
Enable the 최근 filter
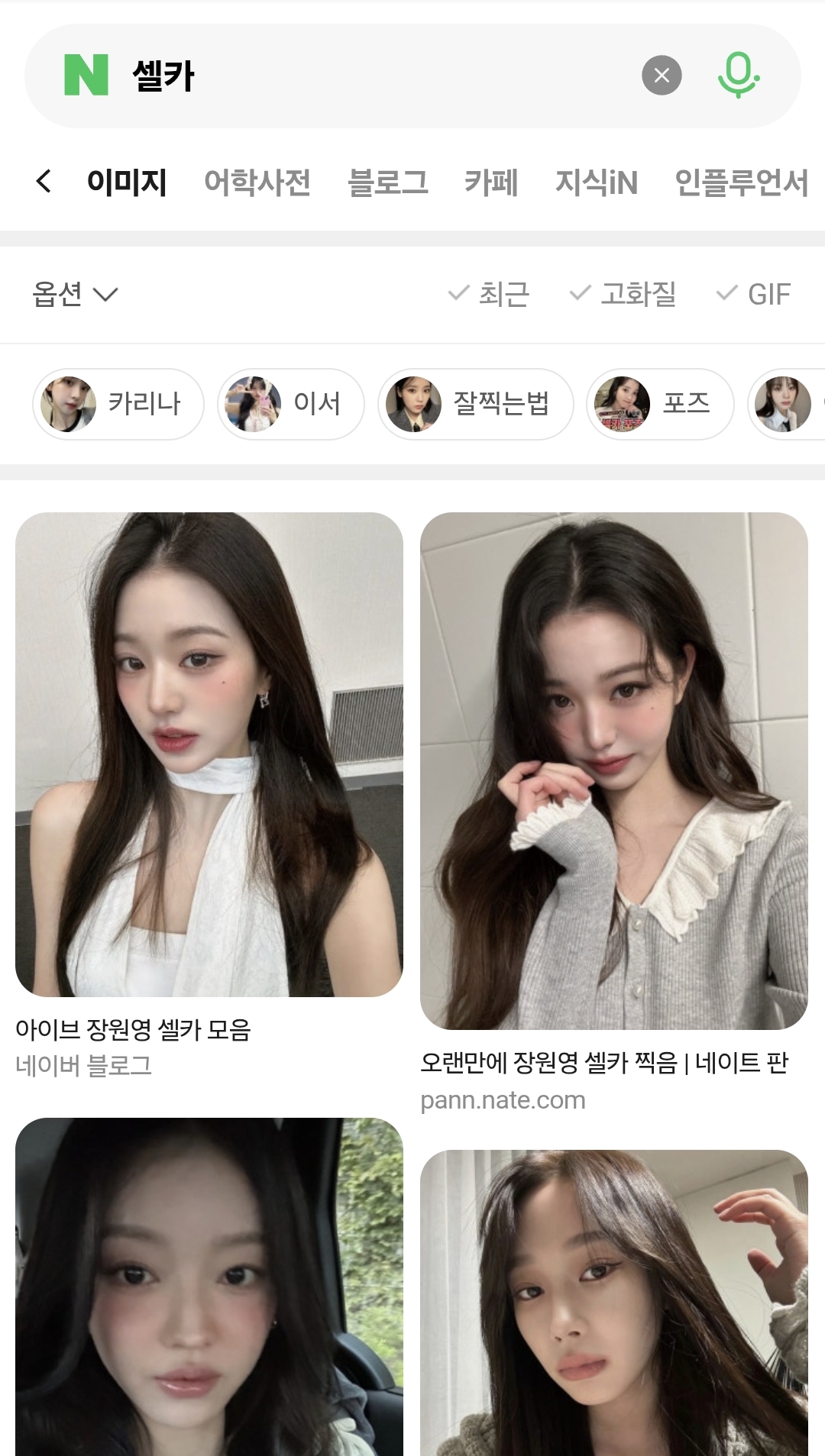tap(489, 294)
